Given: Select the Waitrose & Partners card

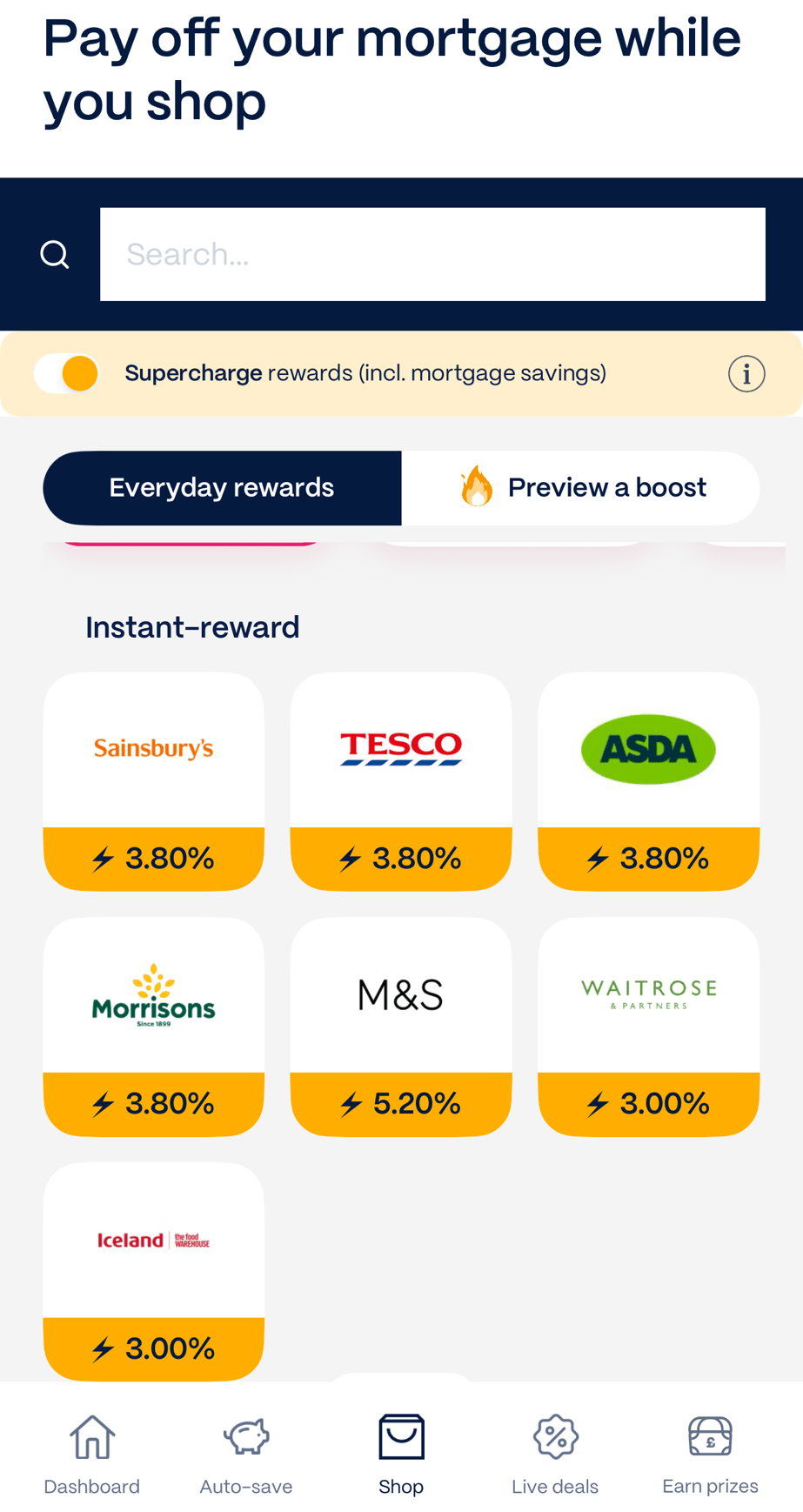Looking at the screenshot, I should 648,1026.
